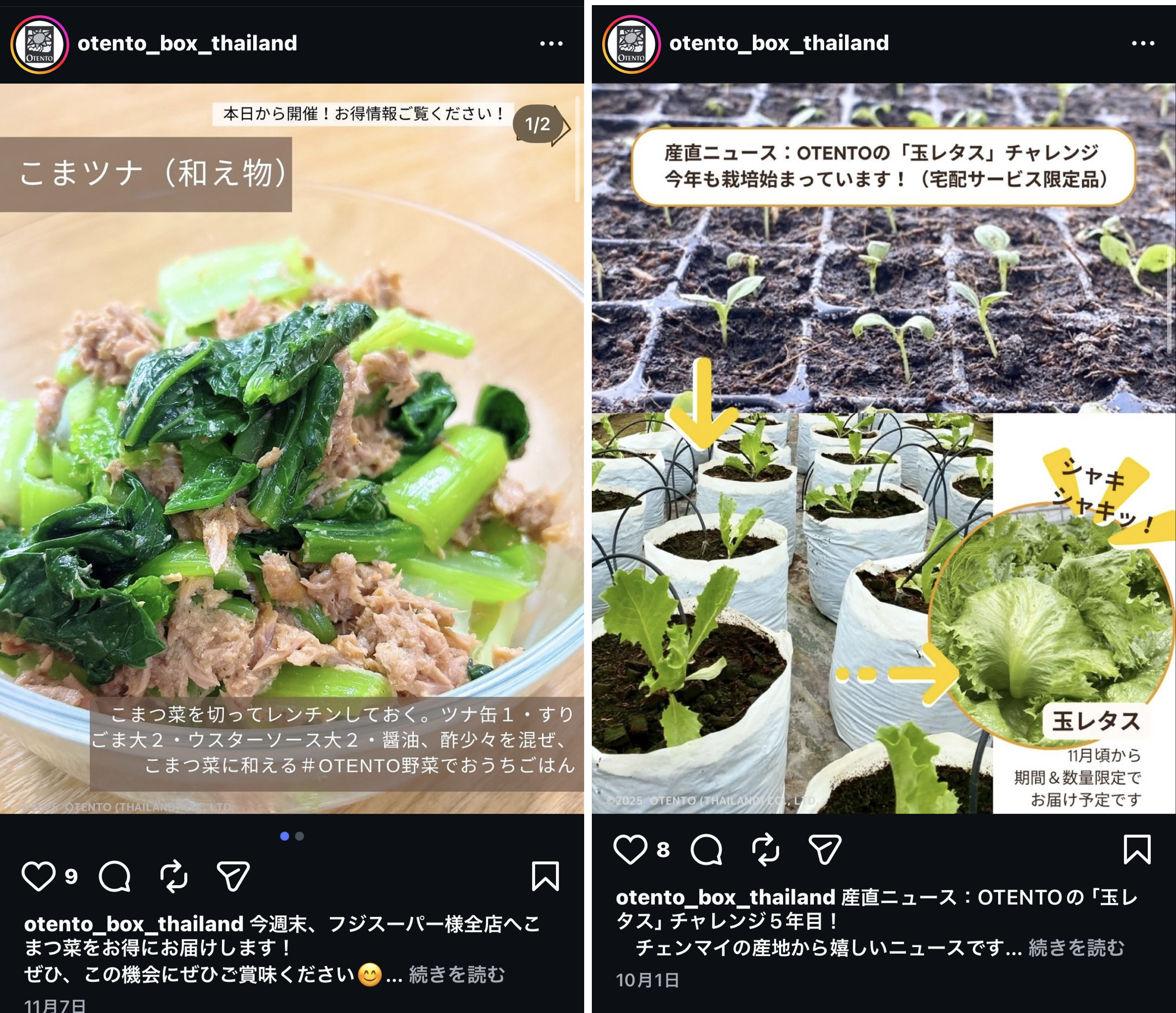
Task: Open overflow menu on the 玉レタス post
Action: (x=1142, y=43)
